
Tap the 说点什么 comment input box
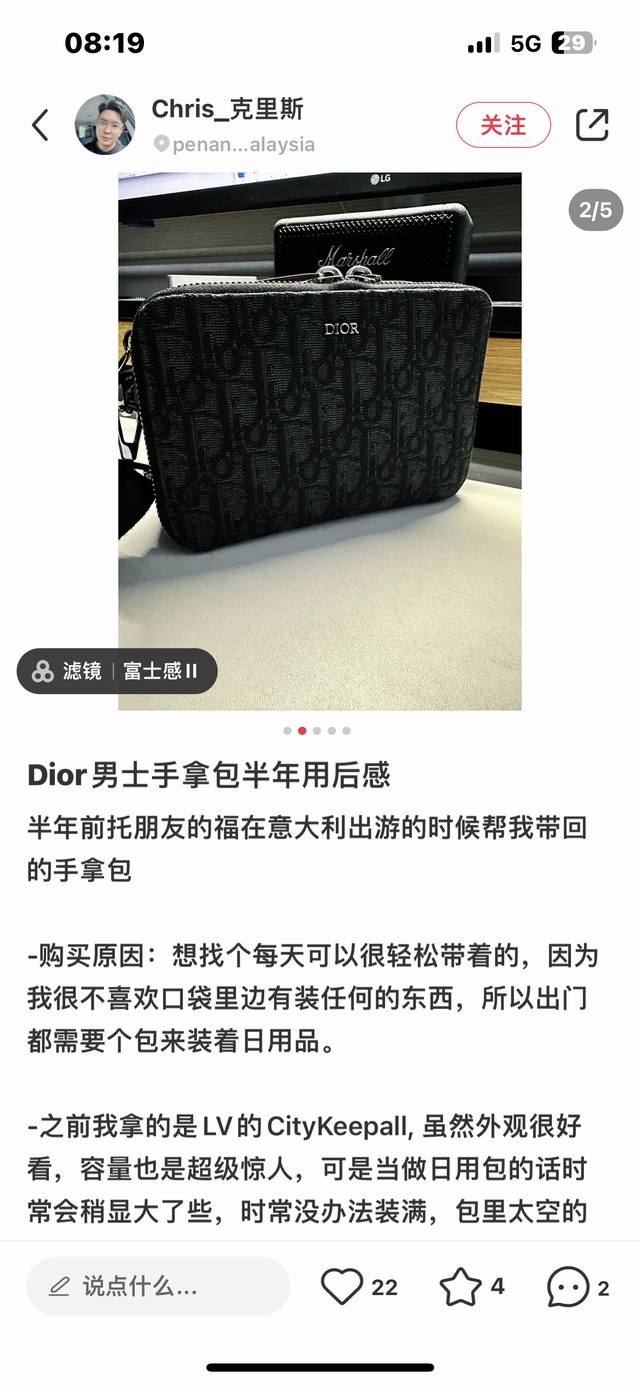pyautogui.click(x=158, y=1286)
